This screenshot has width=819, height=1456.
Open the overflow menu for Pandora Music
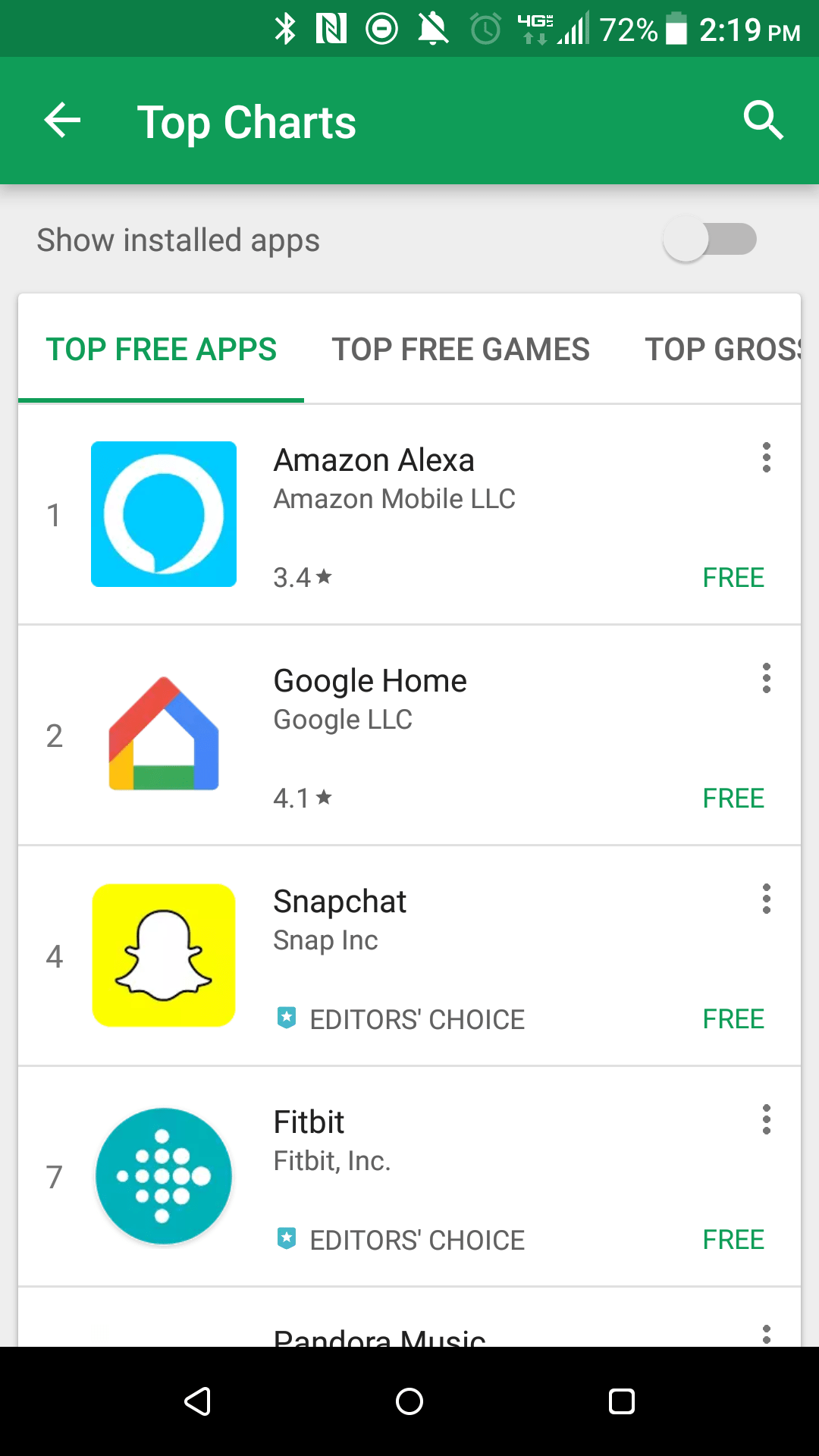point(766,1334)
